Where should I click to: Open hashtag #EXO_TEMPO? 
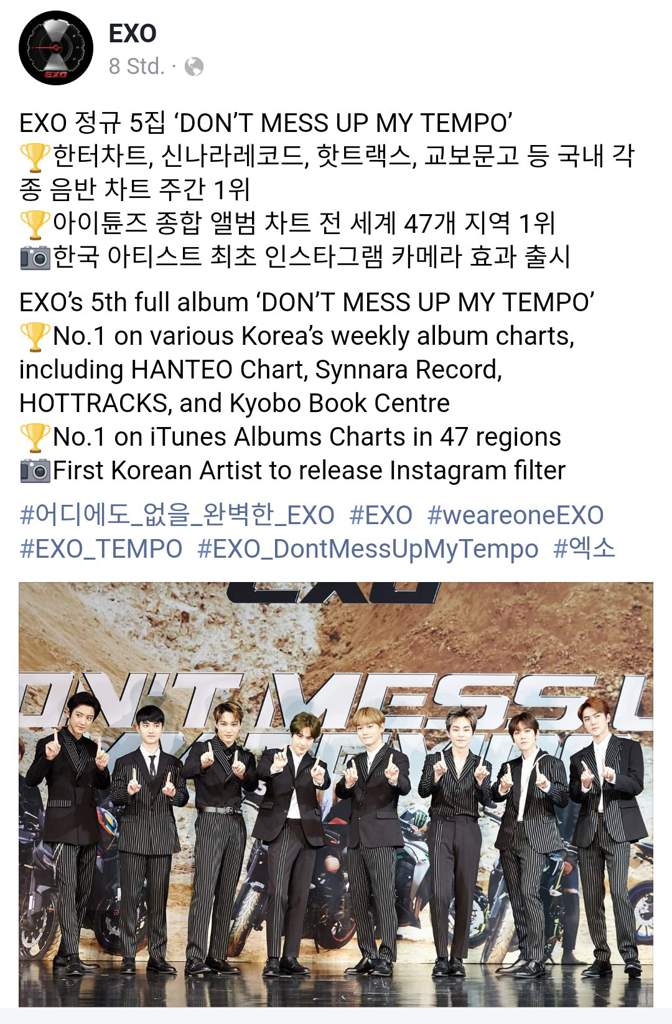101,548
